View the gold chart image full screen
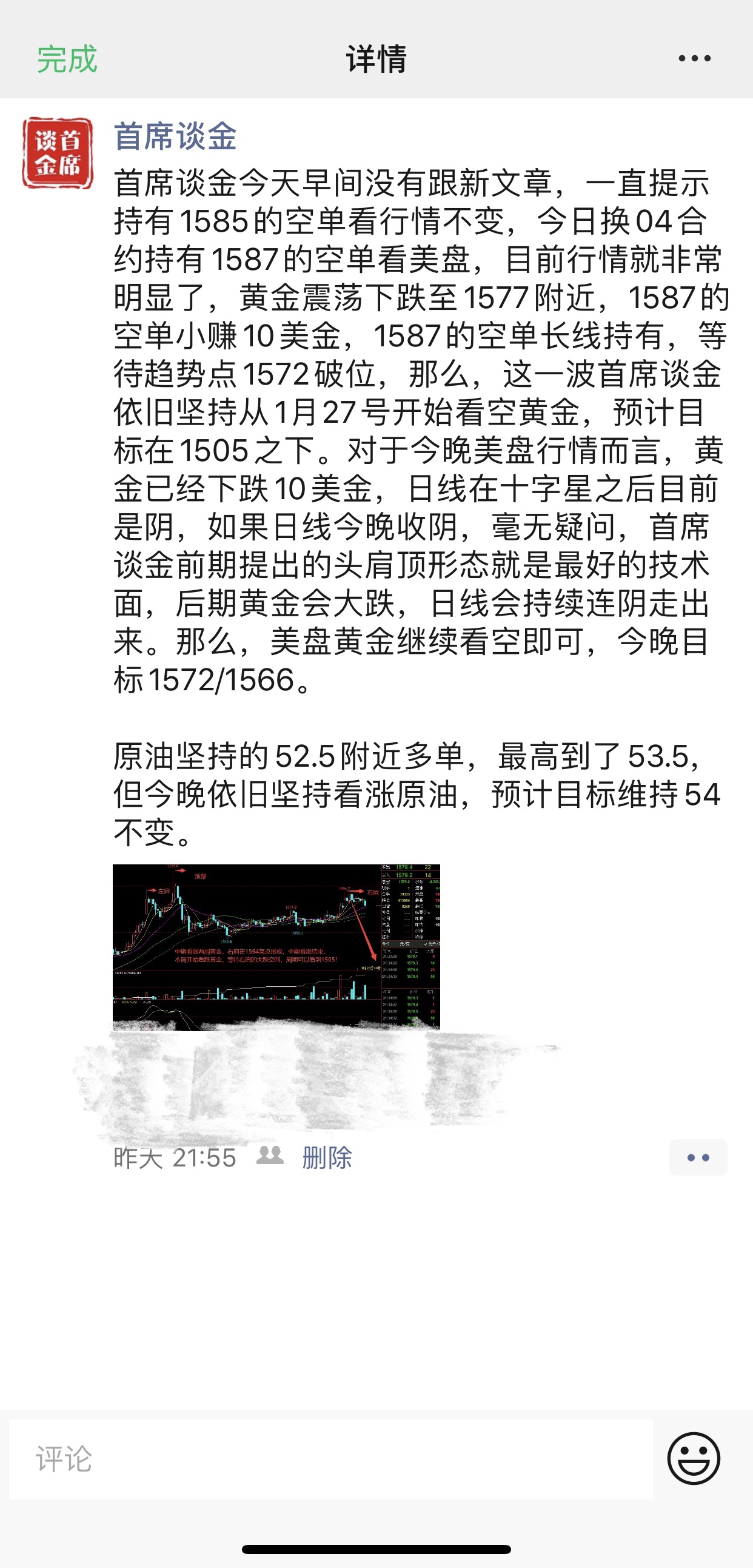This screenshot has width=753, height=1568. tap(276, 946)
